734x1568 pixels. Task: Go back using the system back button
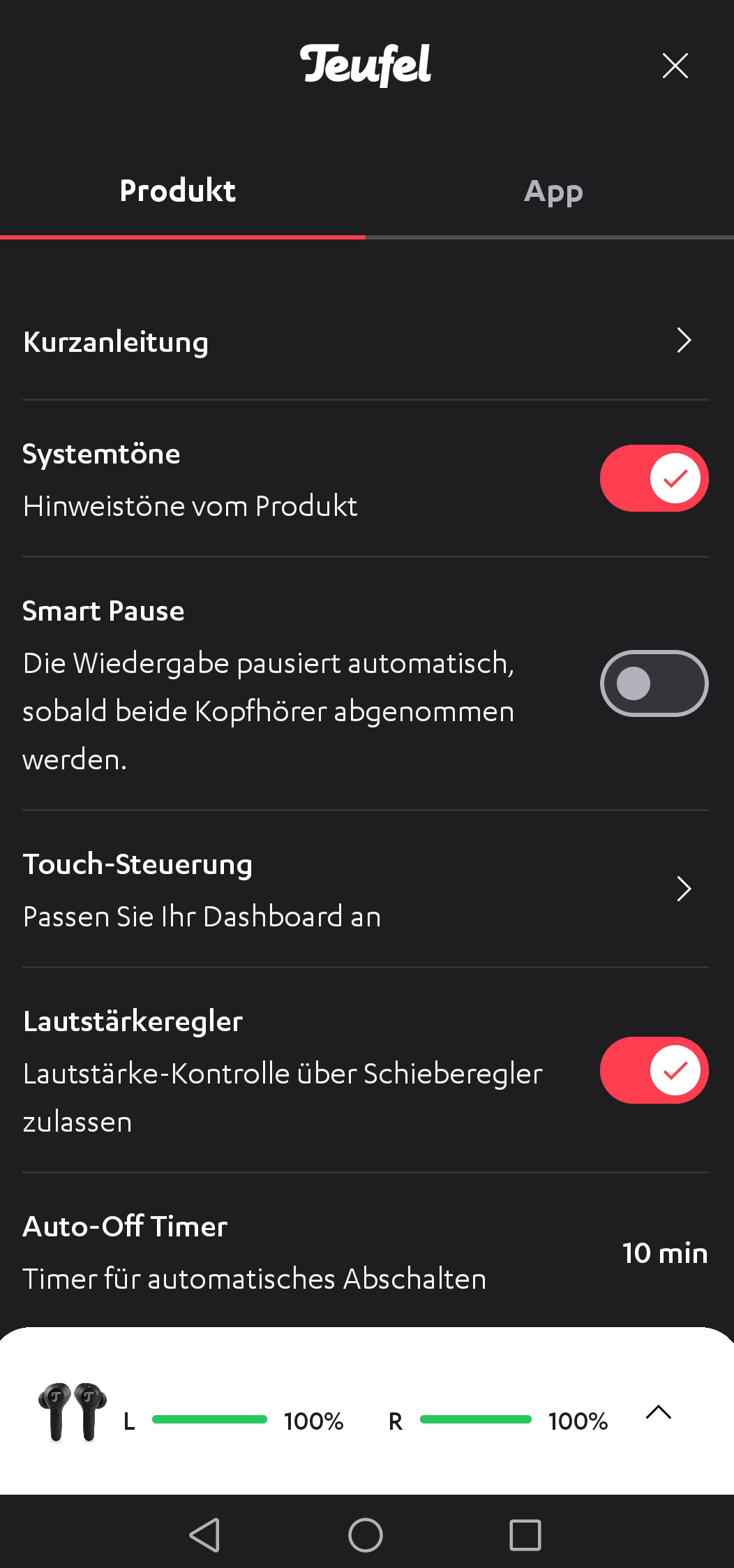pyautogui.click(x=205, y=1535)
